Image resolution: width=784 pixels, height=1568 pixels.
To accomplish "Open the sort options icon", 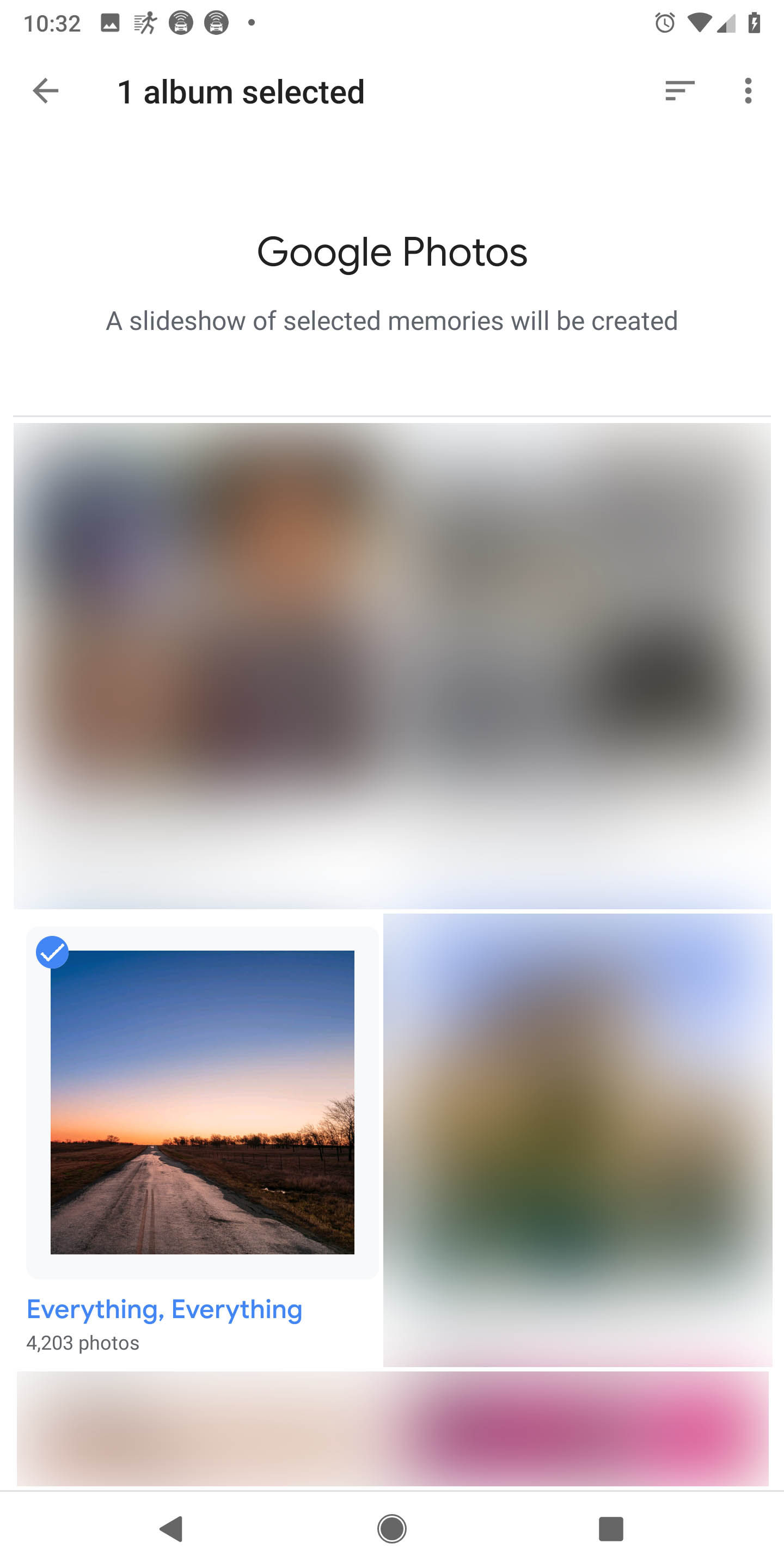I will 679,91.
